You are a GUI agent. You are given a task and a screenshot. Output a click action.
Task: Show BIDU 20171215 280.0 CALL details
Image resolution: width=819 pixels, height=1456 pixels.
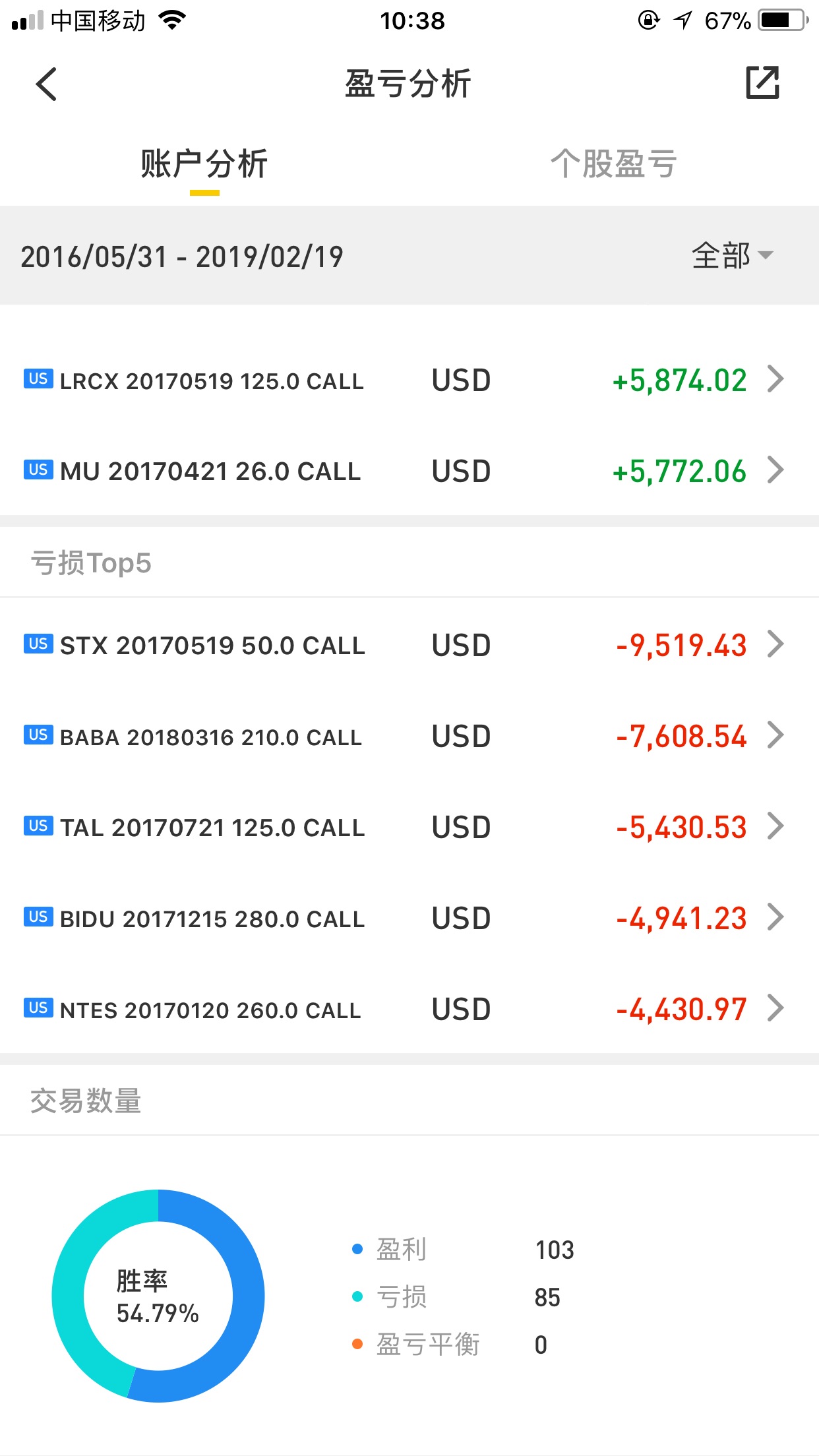click(409, 918)
